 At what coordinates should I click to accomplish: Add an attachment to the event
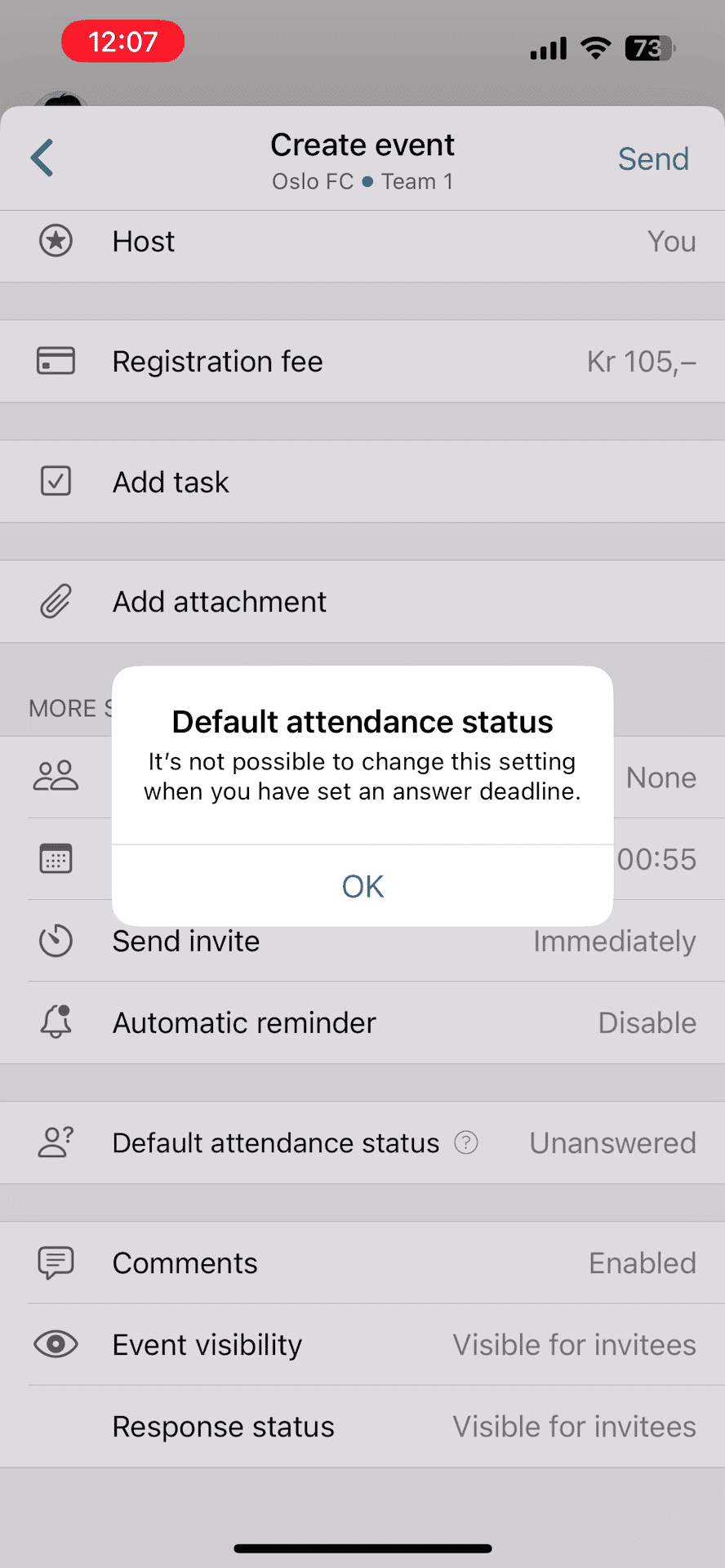point(362,602)
